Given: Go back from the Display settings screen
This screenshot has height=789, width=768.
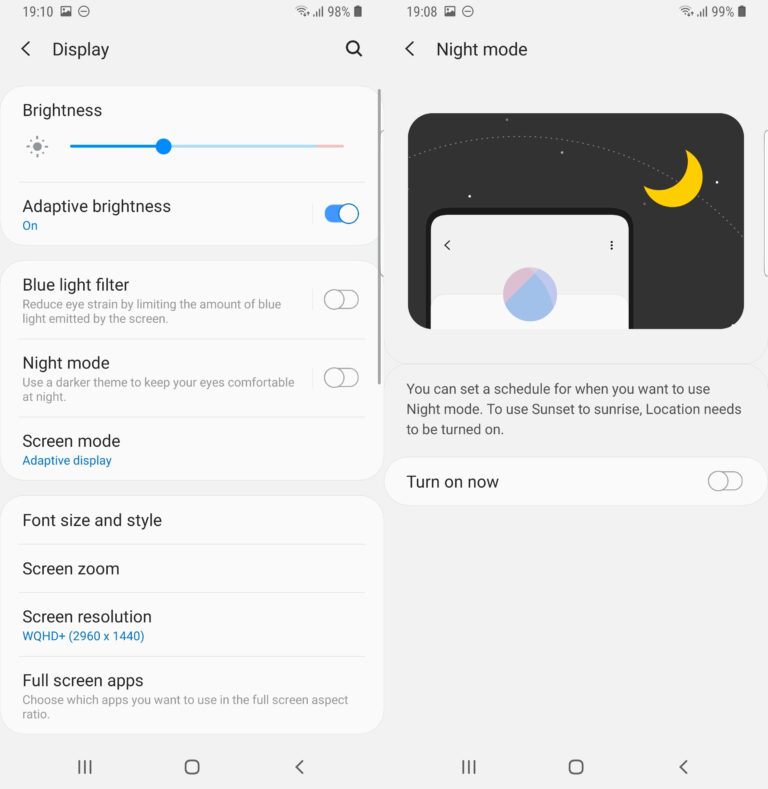Looking at the screenshot, I should click(x=26, y=49).
